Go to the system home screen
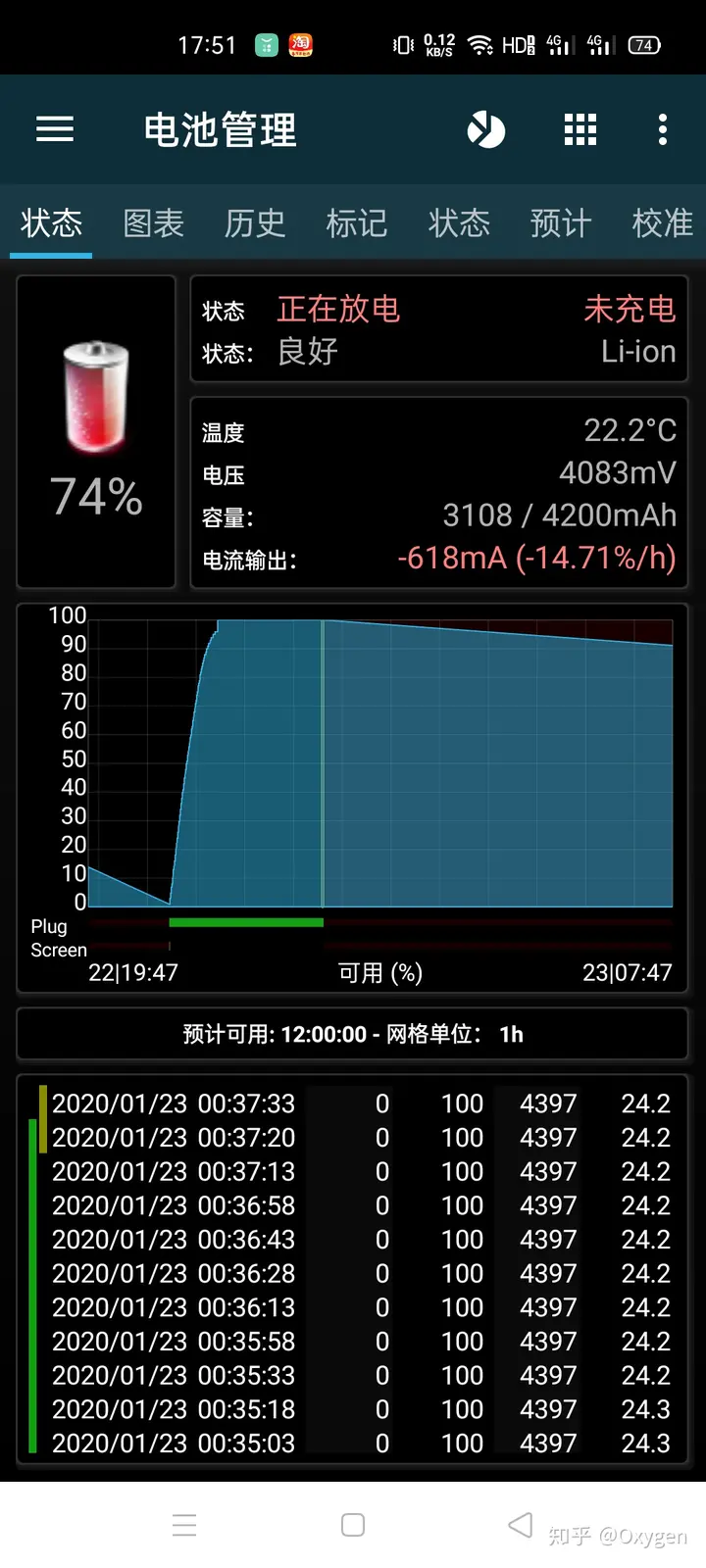Image resolution: width=706 pixels, height=1568 pixels. (353, 1525)
